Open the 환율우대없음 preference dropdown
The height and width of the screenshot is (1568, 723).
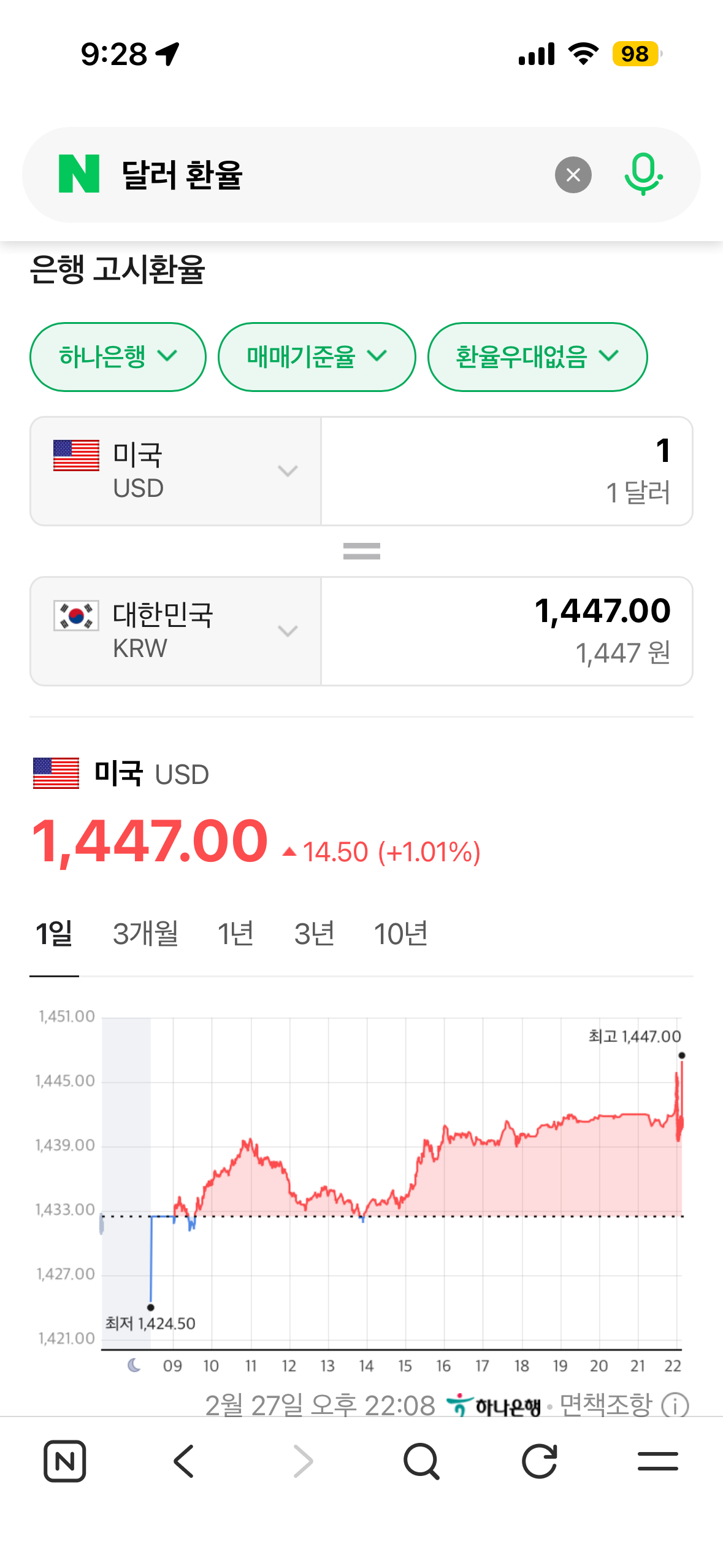[537, 356]
